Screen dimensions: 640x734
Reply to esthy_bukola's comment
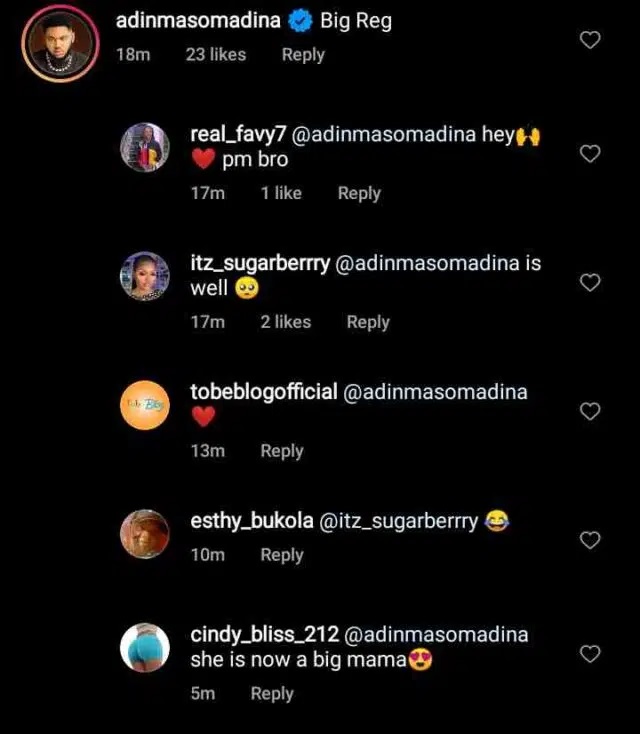(281, 555)
